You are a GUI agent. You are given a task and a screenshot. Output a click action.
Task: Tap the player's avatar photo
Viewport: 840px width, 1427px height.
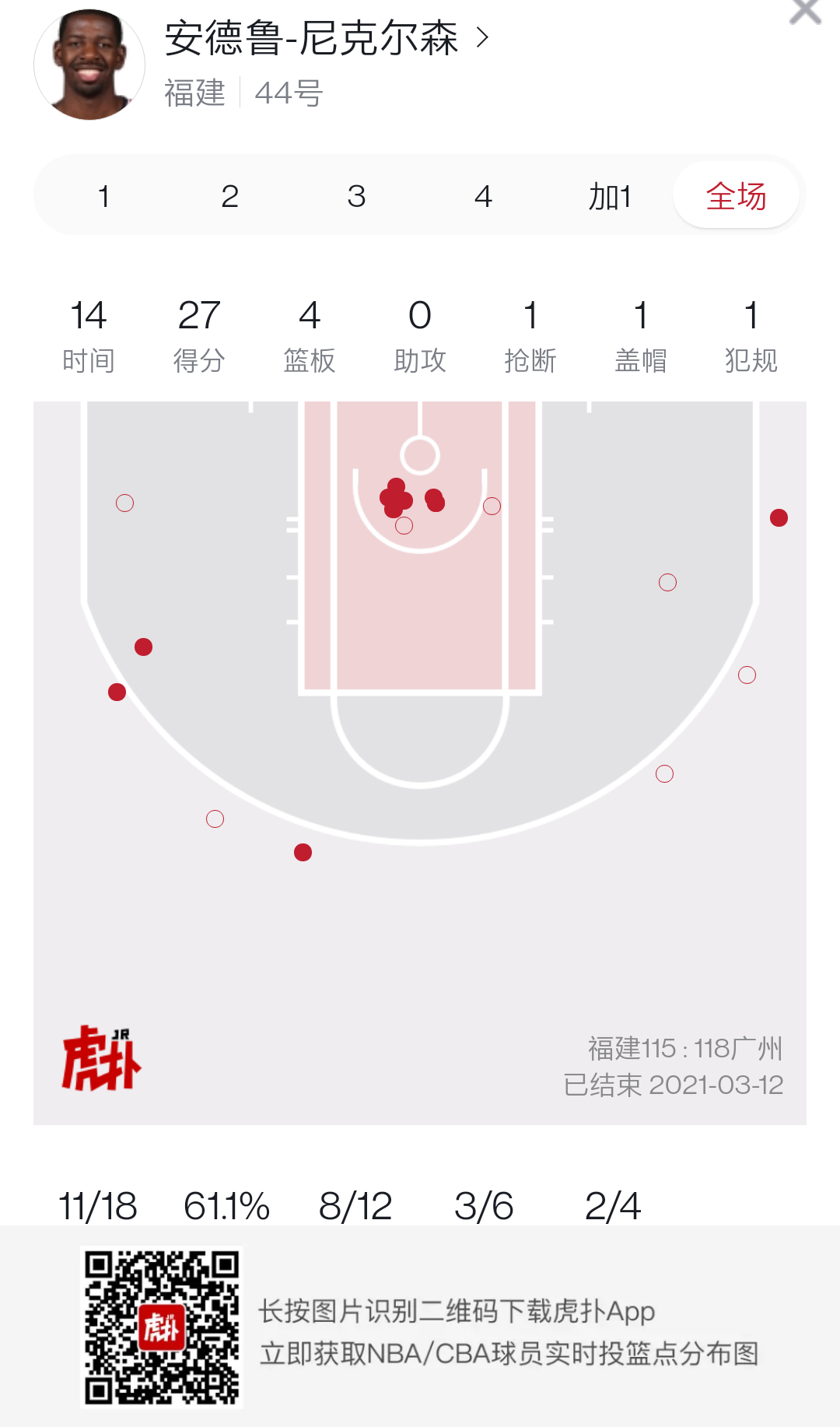click(89, 65)
